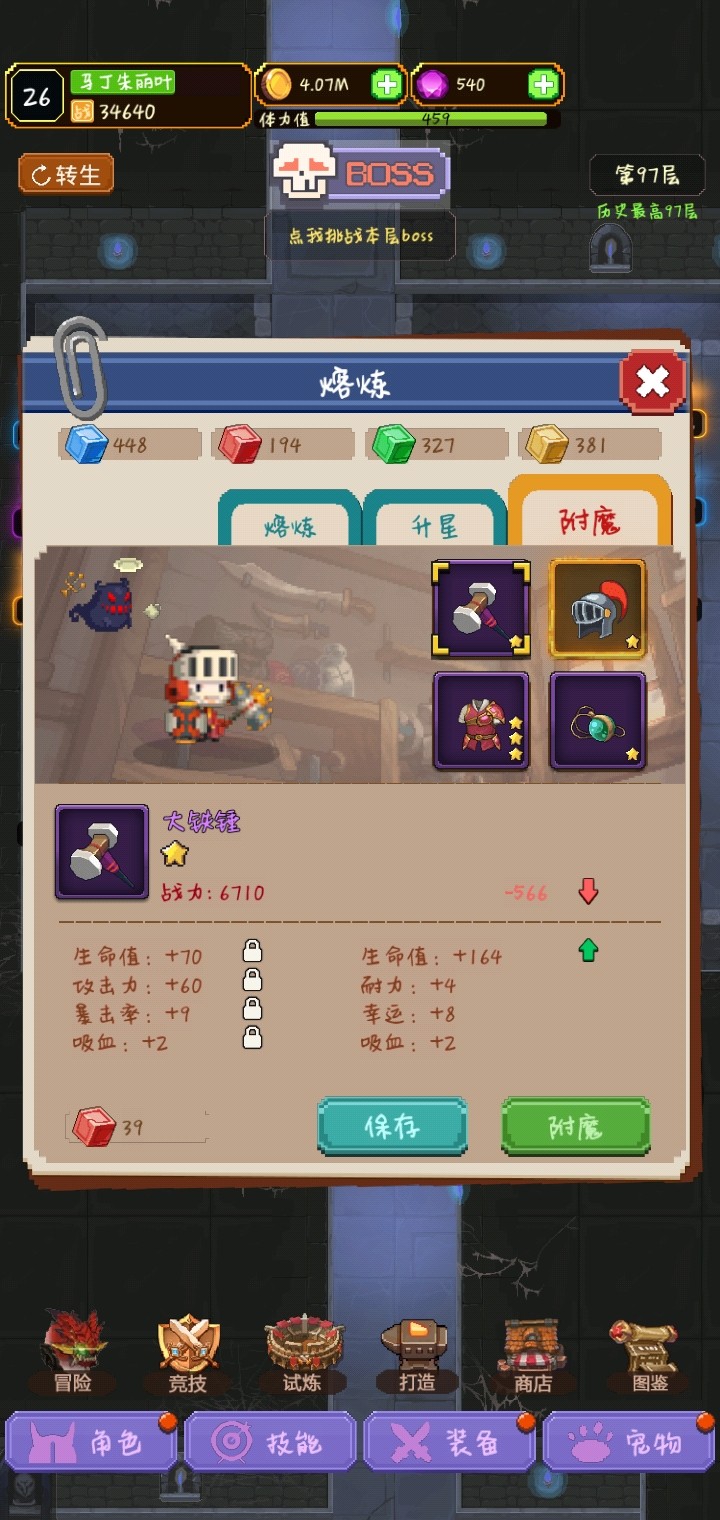
Task: Open the 装备 menu
Action: tap(450, 1442)
